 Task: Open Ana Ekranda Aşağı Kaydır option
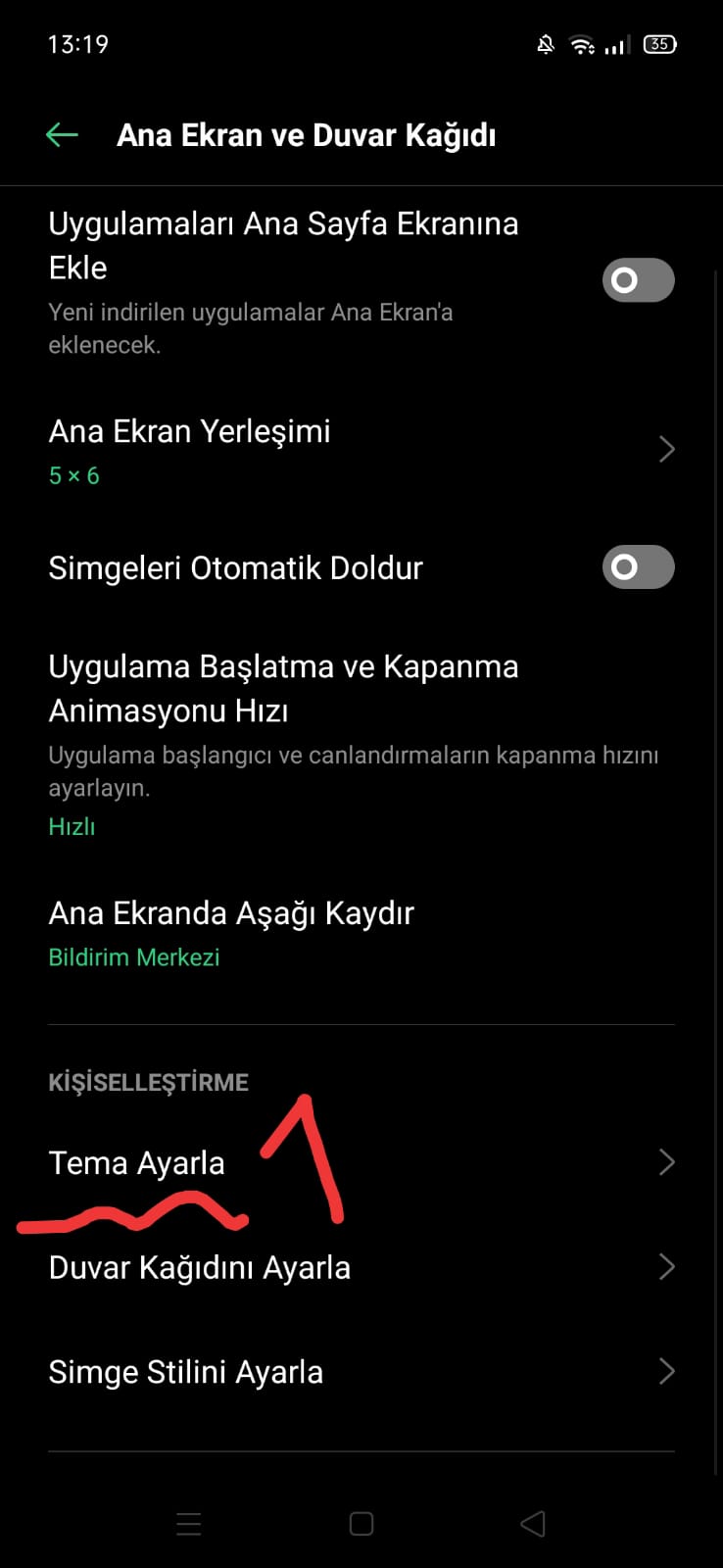click(361, 933)
